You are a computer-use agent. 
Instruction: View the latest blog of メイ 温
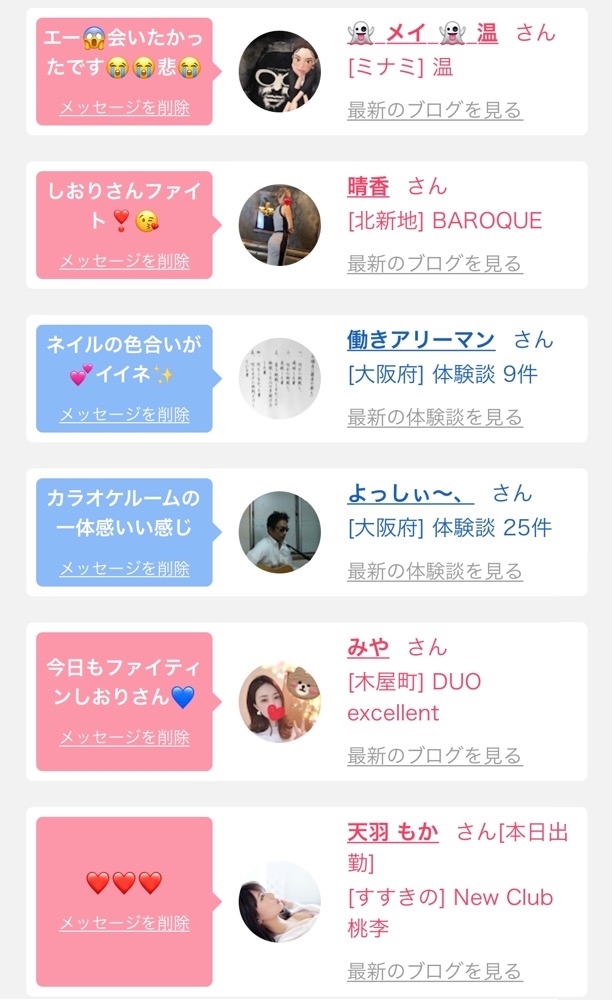(434, 110)
